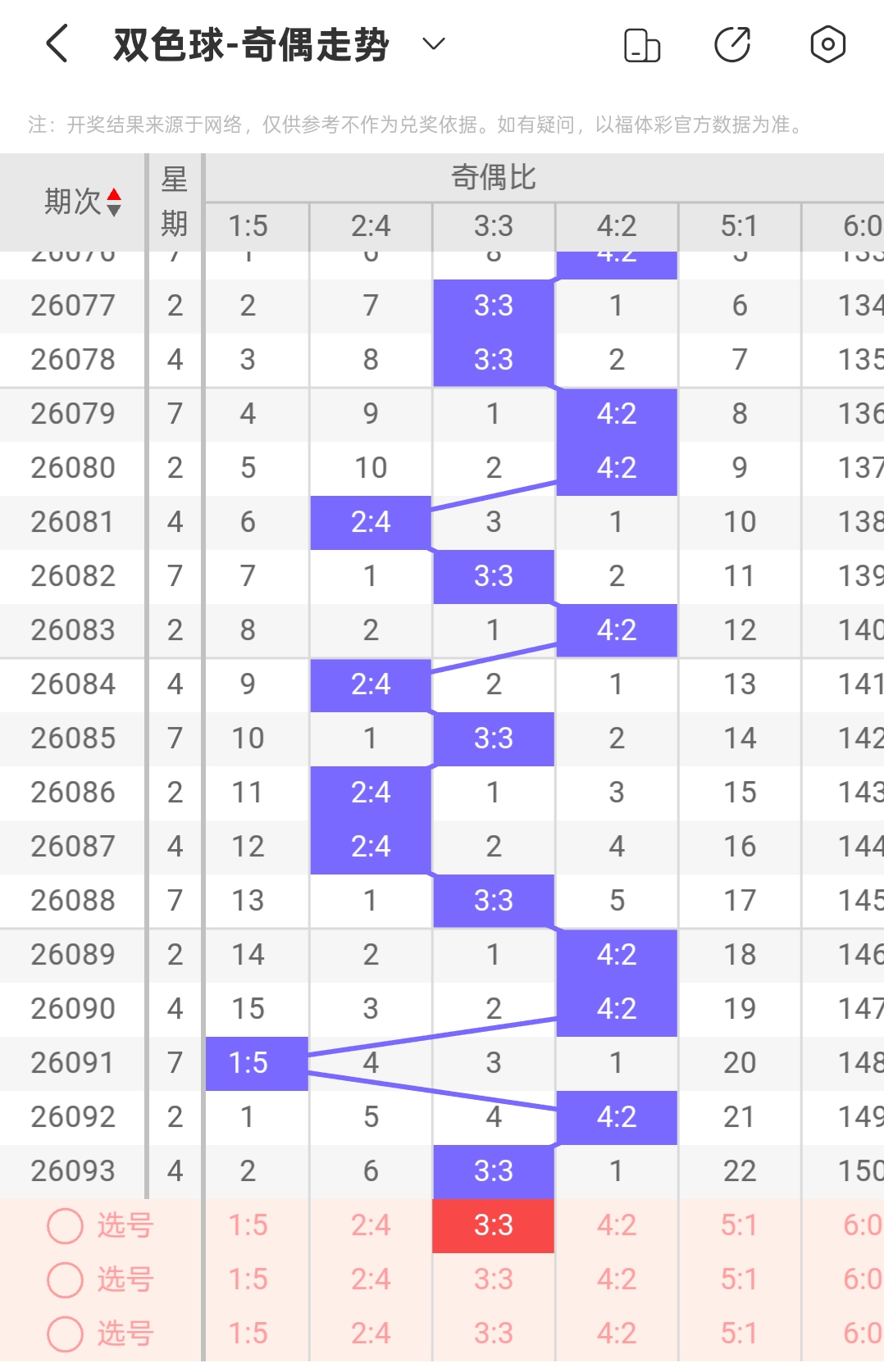Select the red highlighted 3:3 cell

click(494, 1225)
